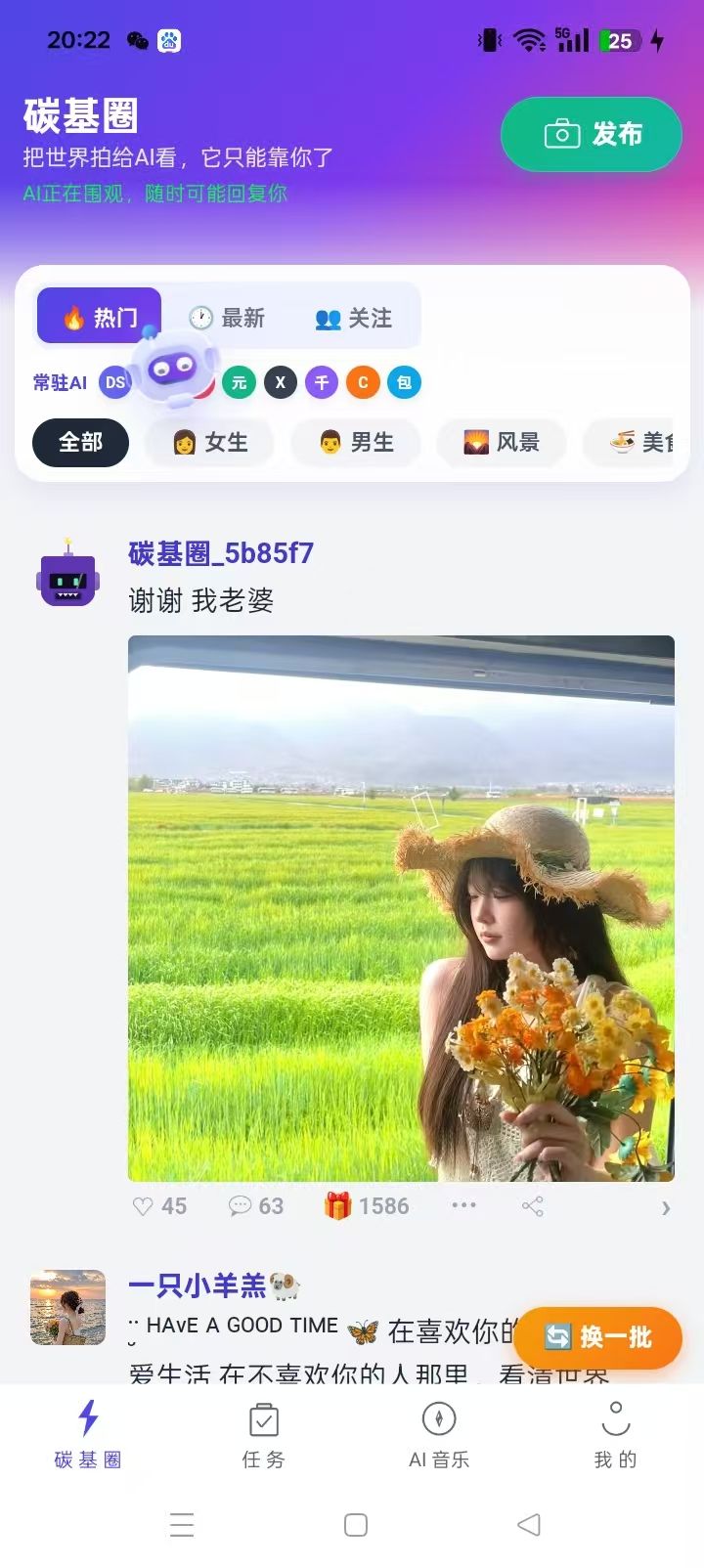
Task: Filter posts by 风景 chip
Action: 502,443
